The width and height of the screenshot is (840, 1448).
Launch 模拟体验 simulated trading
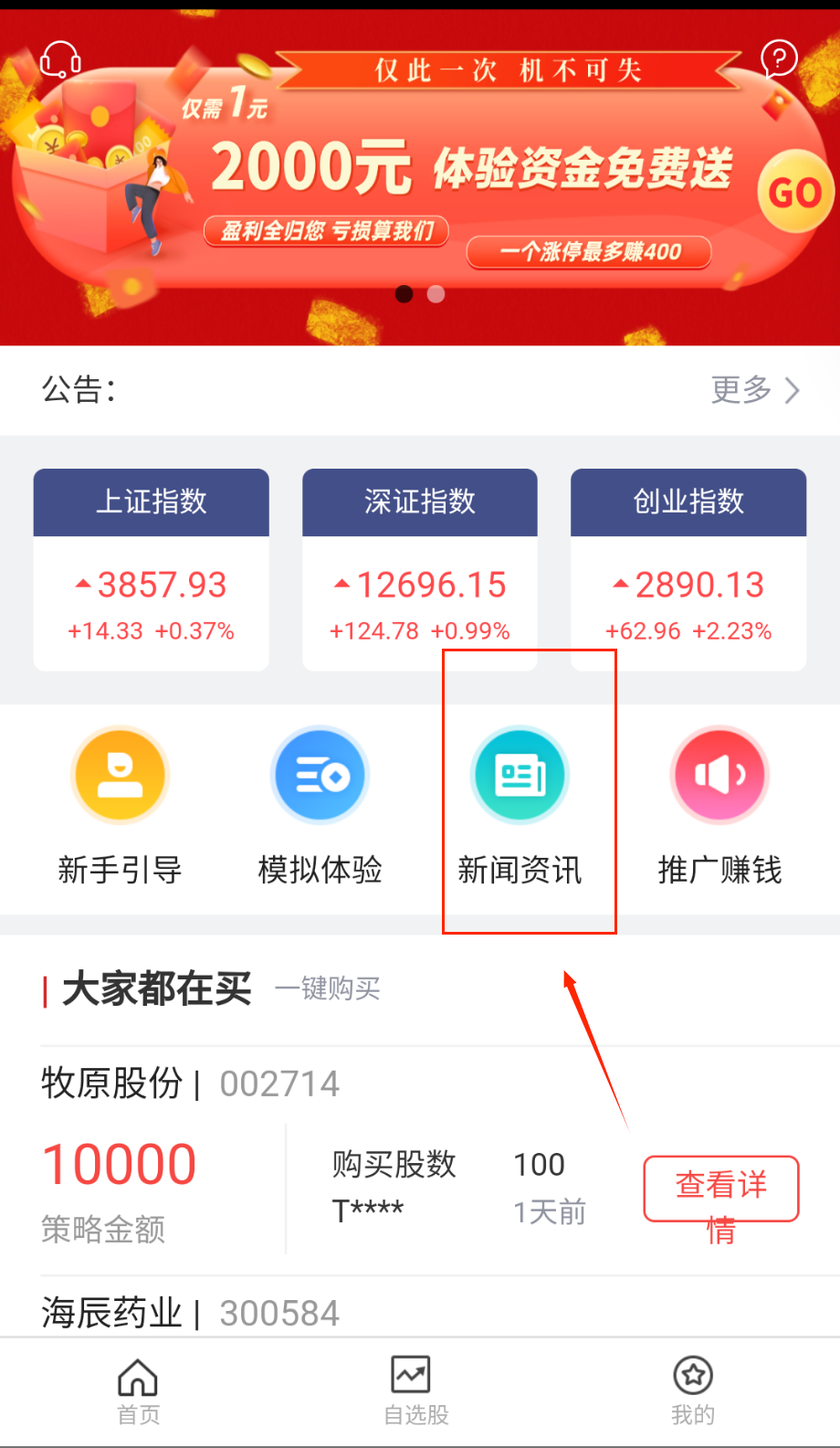pyautogui.click(x=320, y=806)
